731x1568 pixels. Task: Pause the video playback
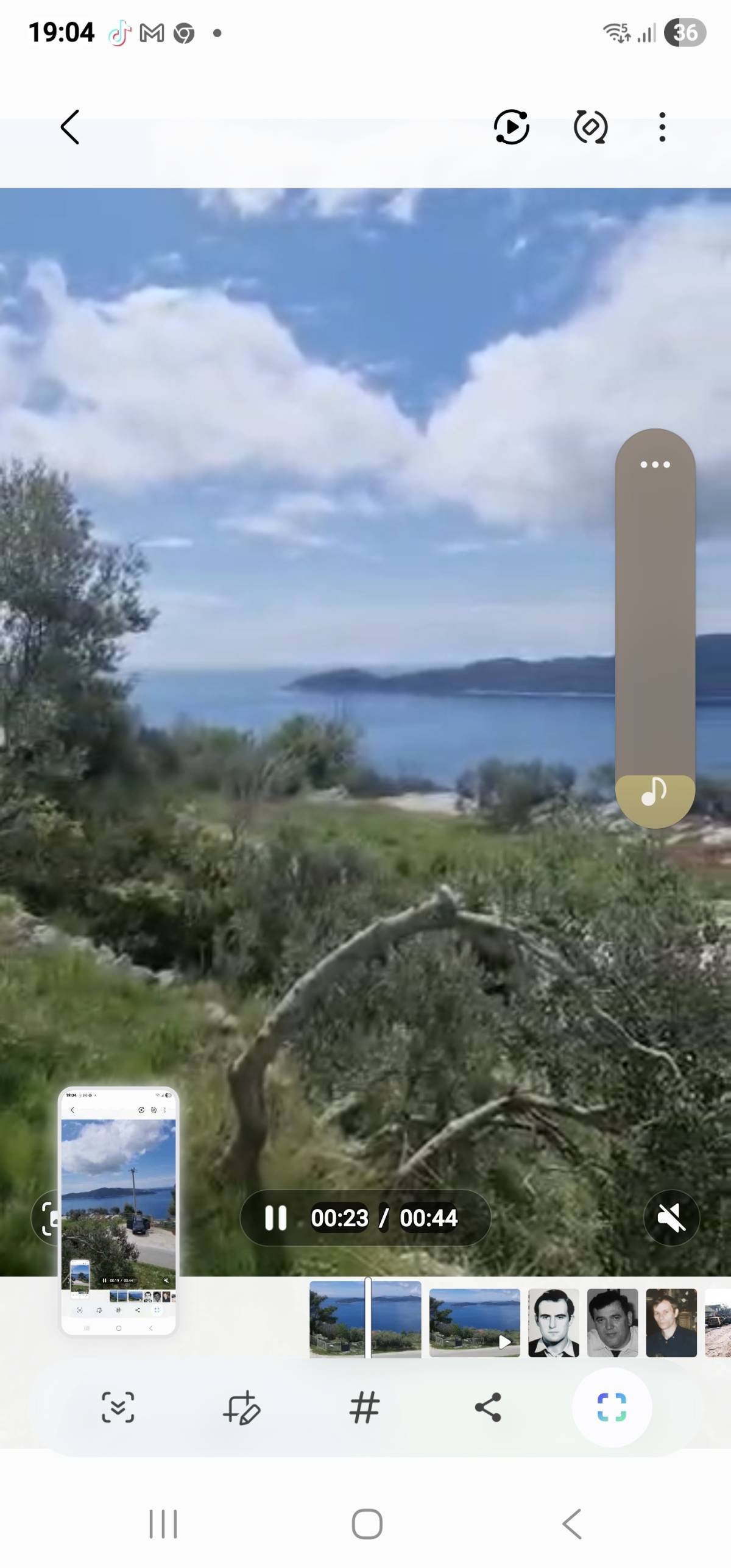275,1219
